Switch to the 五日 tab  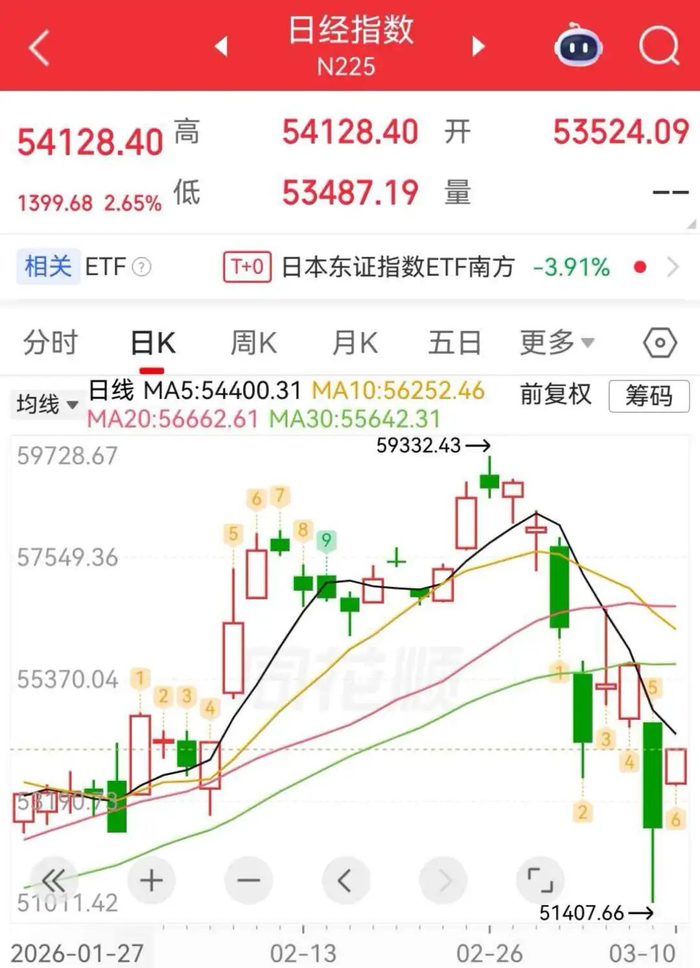click(x=454, y=343)
